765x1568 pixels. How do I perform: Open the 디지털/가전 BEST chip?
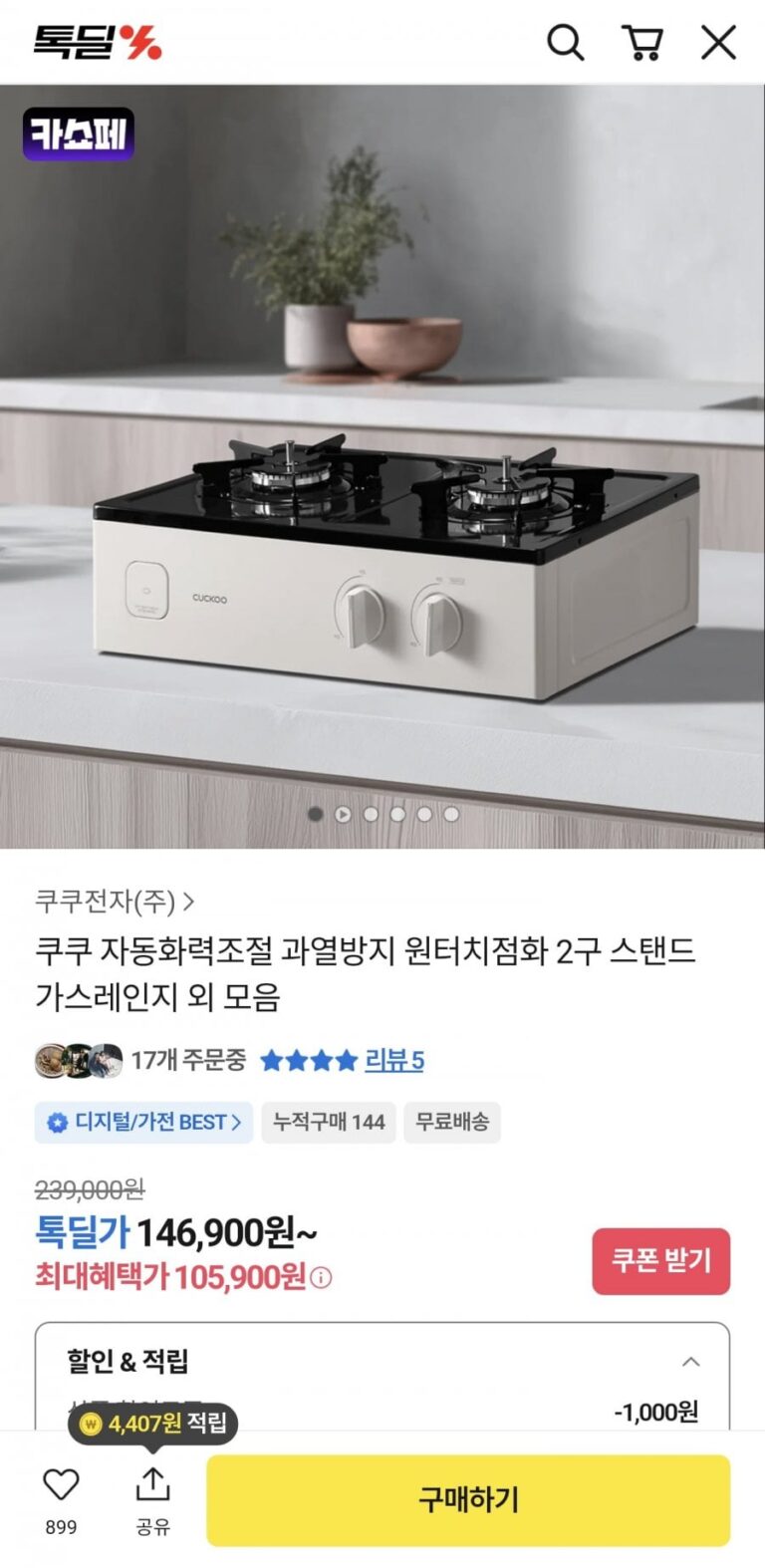coord(143,1122)
